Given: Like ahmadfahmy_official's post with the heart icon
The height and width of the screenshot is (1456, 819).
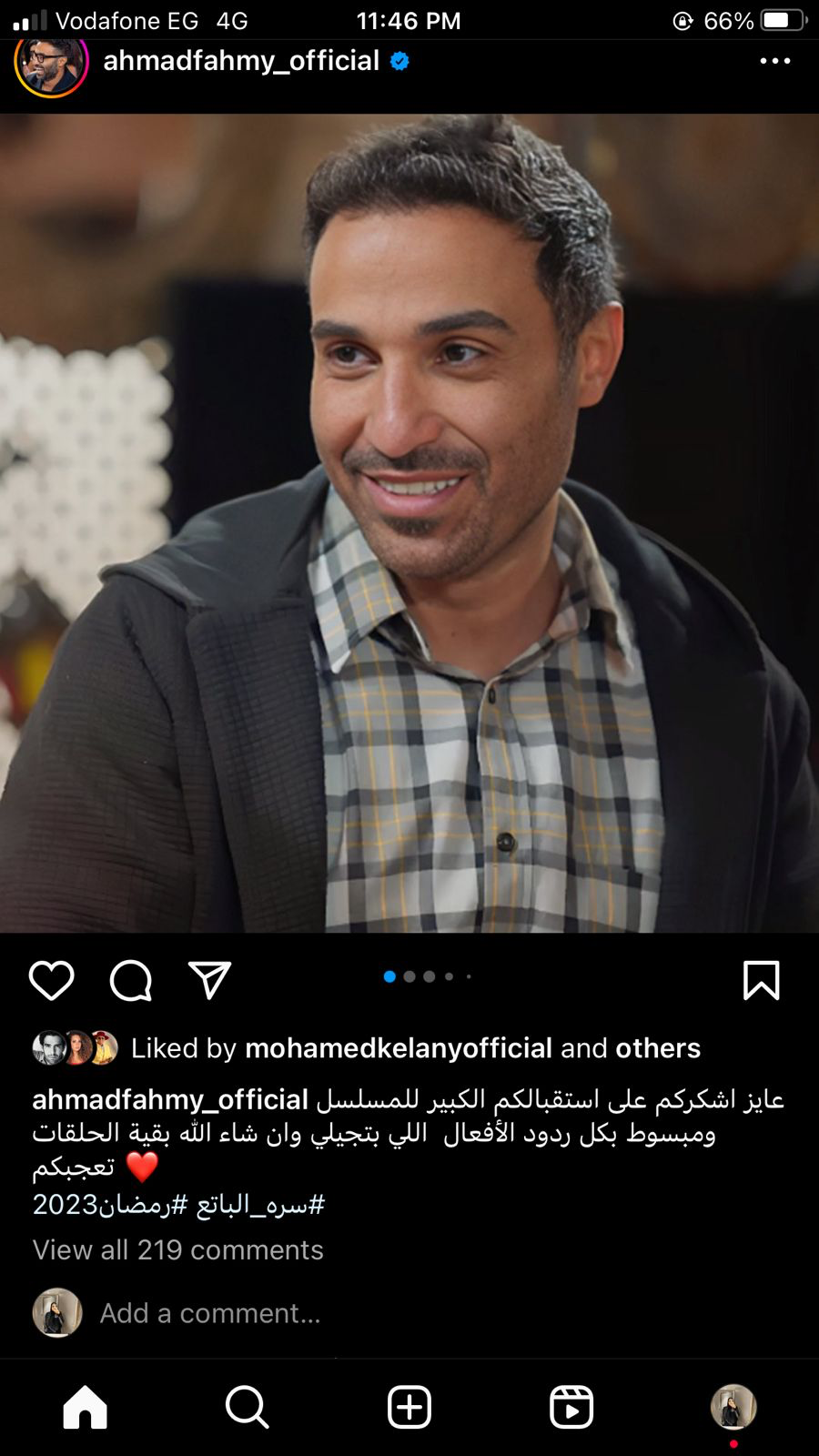Looking at the screenshot, I should tap(51, 981).
